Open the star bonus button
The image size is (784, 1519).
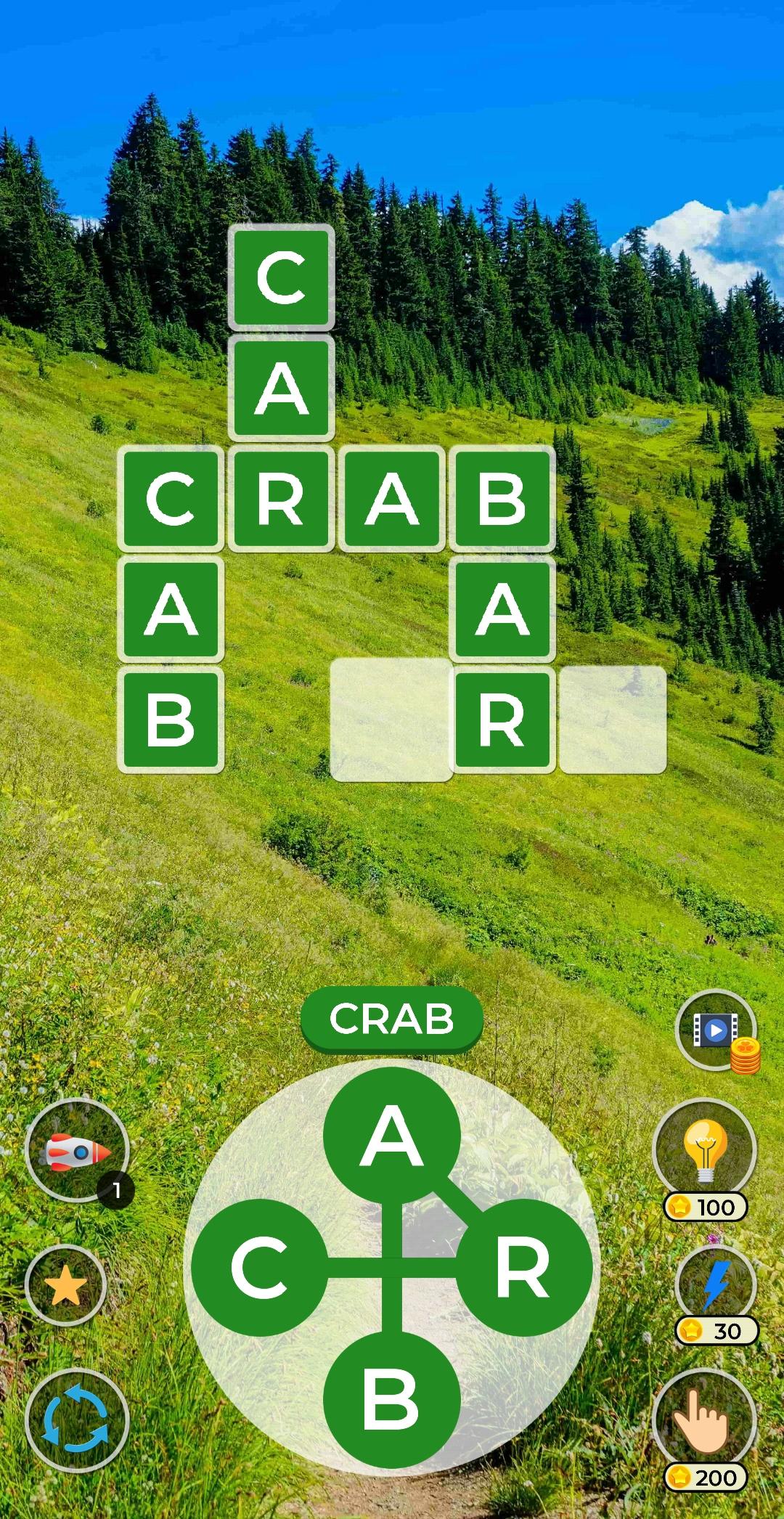pyautogui.click(x=66, y=1285)
